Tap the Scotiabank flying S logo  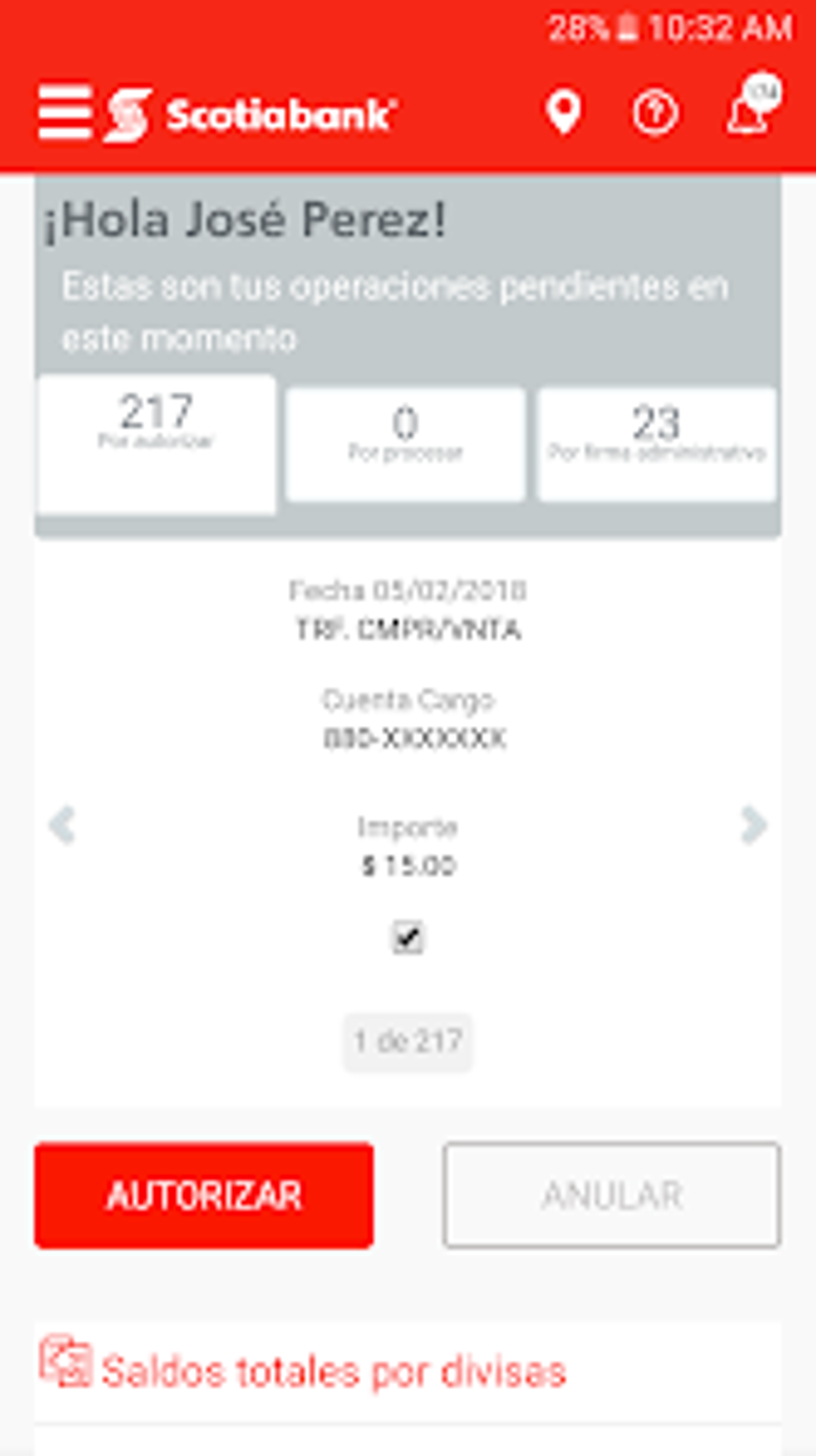(x=128, y=114)
